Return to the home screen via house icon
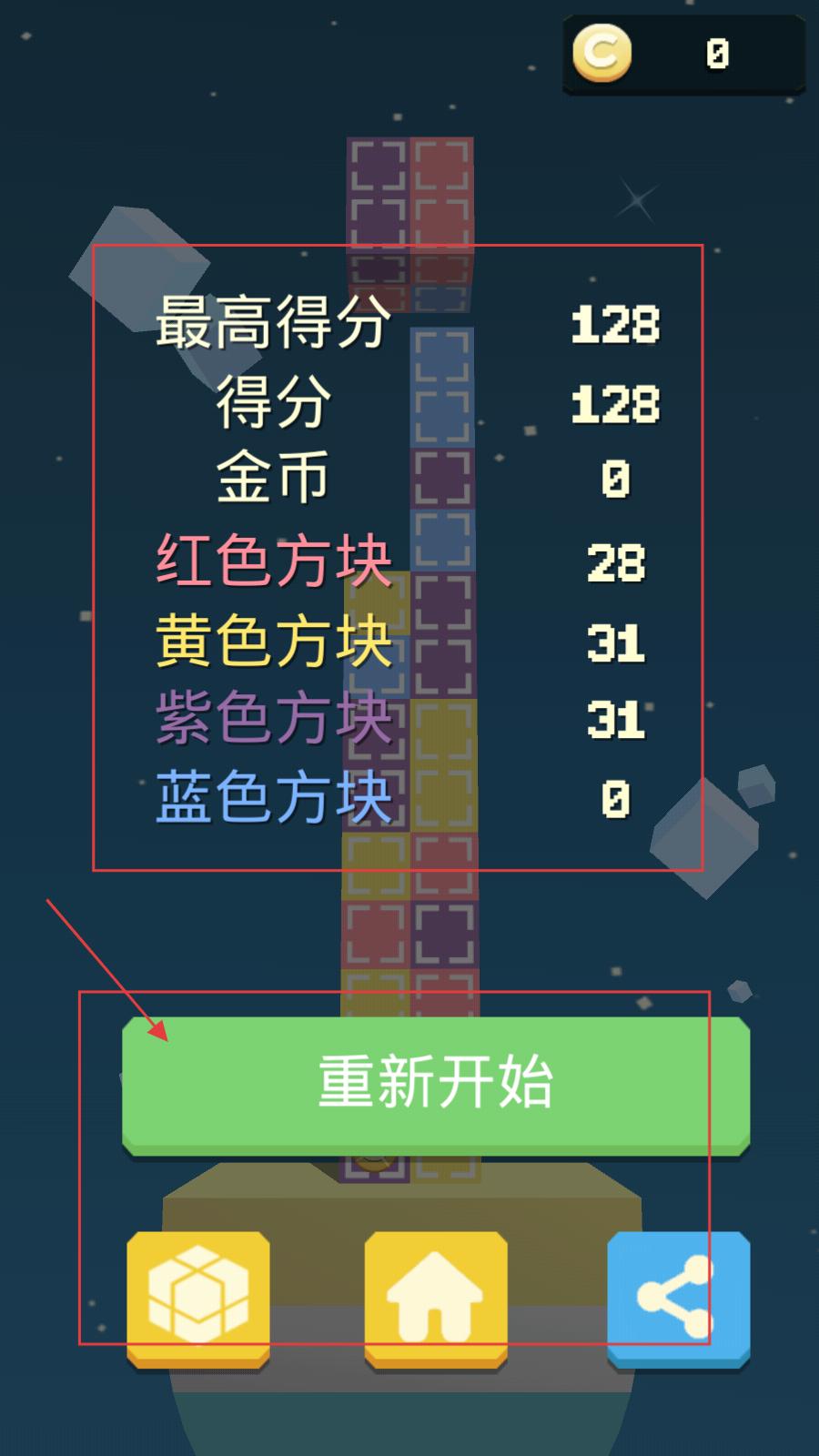Image resolution: width=819 pixels, height=1456 pixels. click(436, 1299)
